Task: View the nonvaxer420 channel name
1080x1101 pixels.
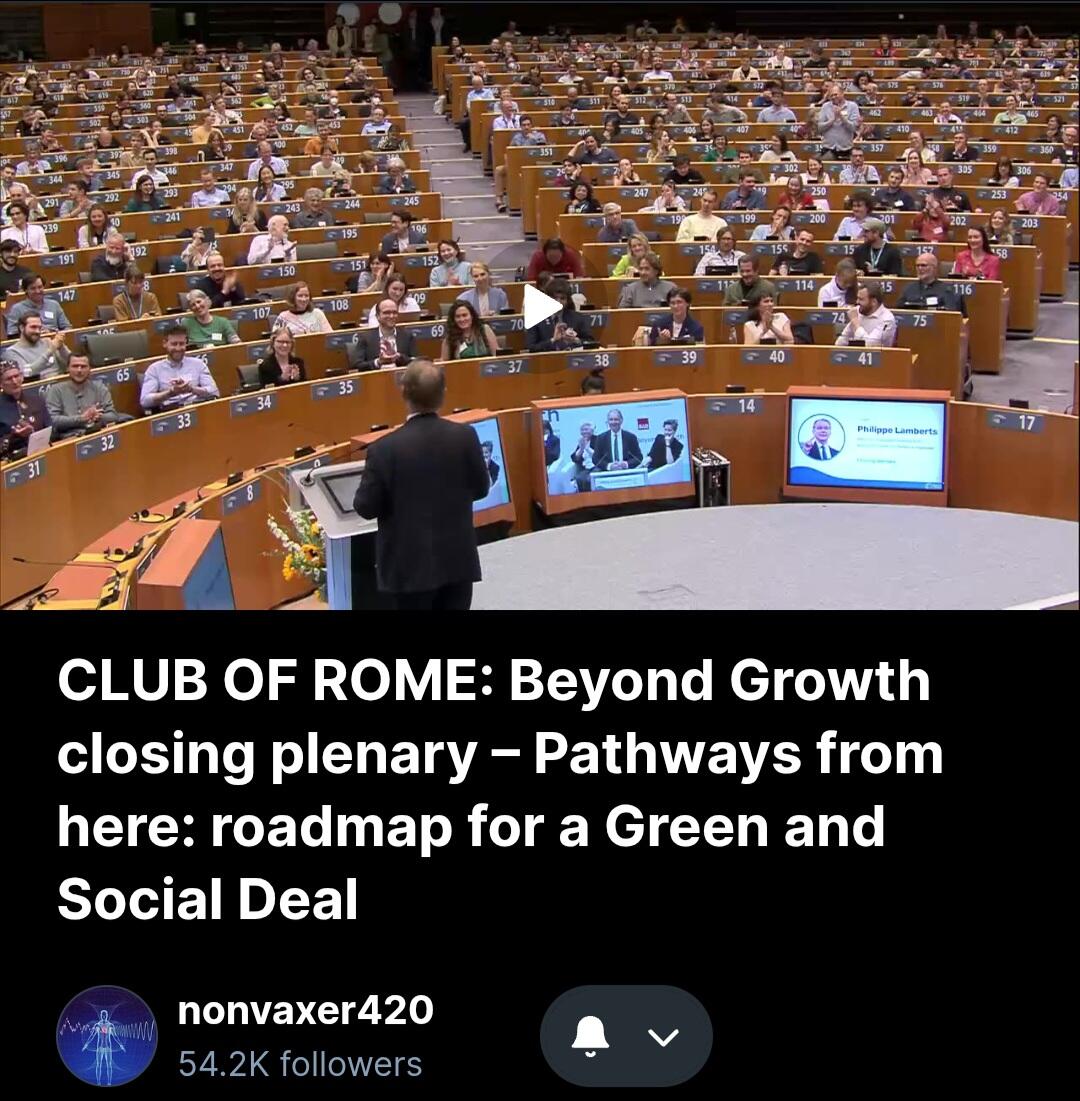Action: tap(305, 1010)
